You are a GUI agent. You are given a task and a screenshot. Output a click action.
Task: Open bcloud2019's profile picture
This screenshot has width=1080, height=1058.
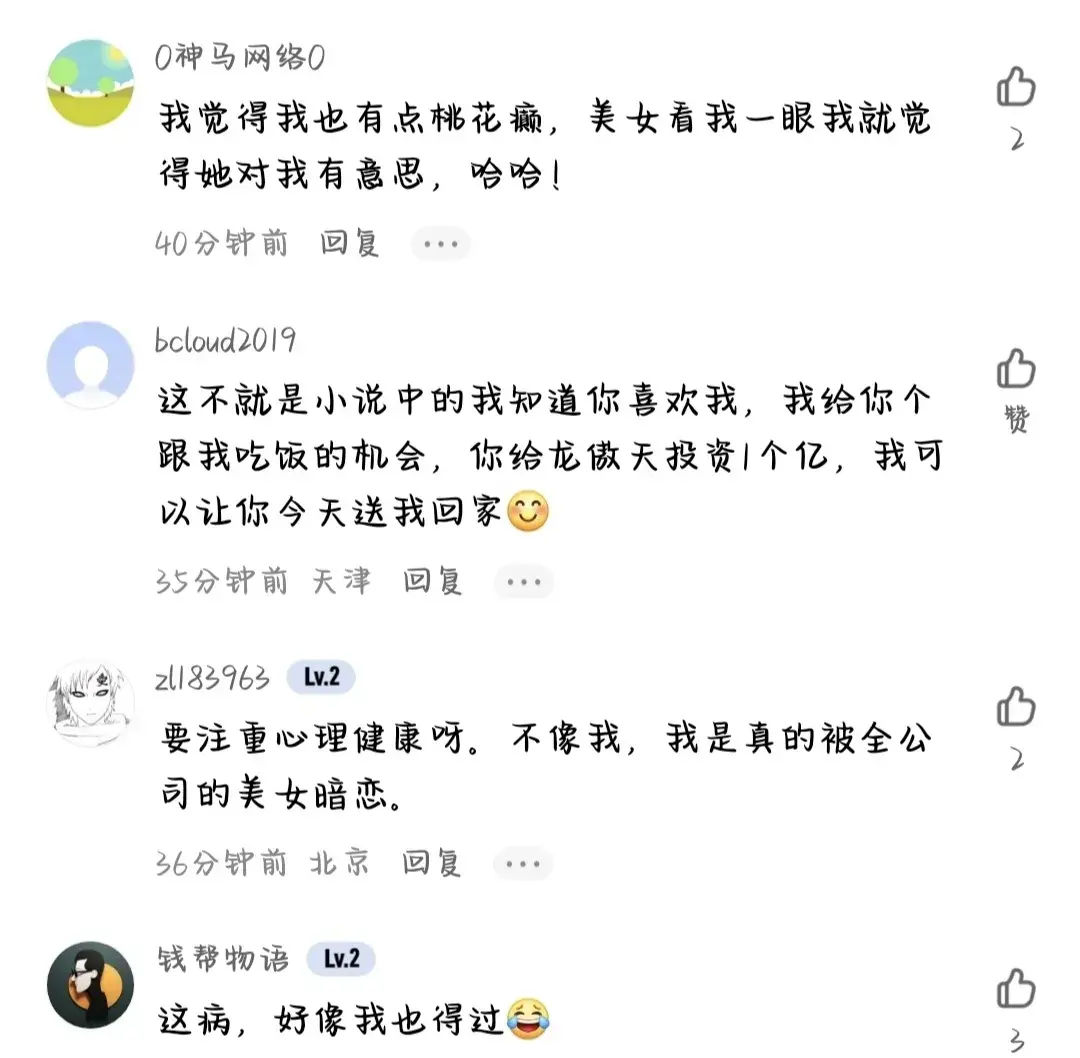(91, 365)
